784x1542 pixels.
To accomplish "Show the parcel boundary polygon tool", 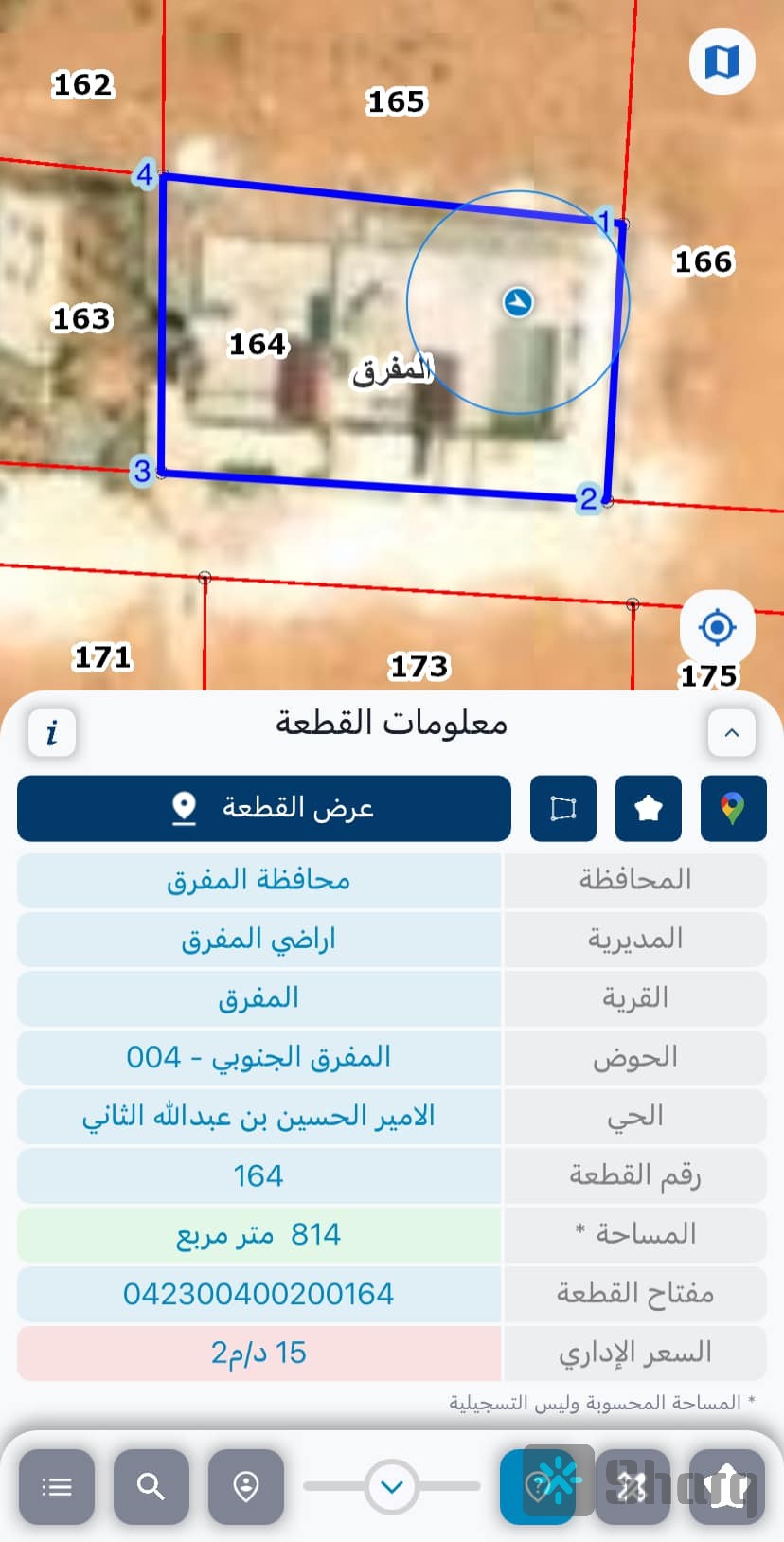I will tap(563, 808).
